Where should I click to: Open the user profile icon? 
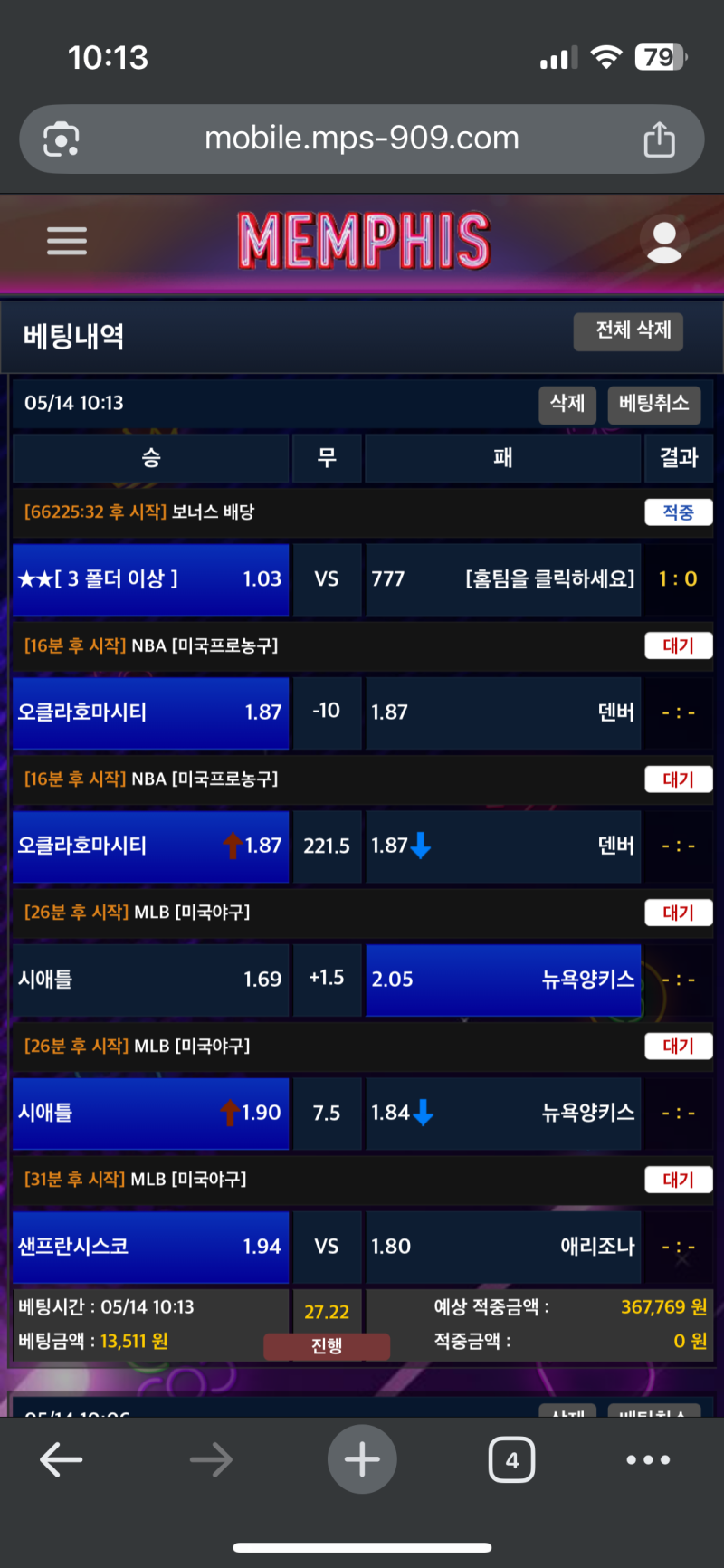pos(664,241)
